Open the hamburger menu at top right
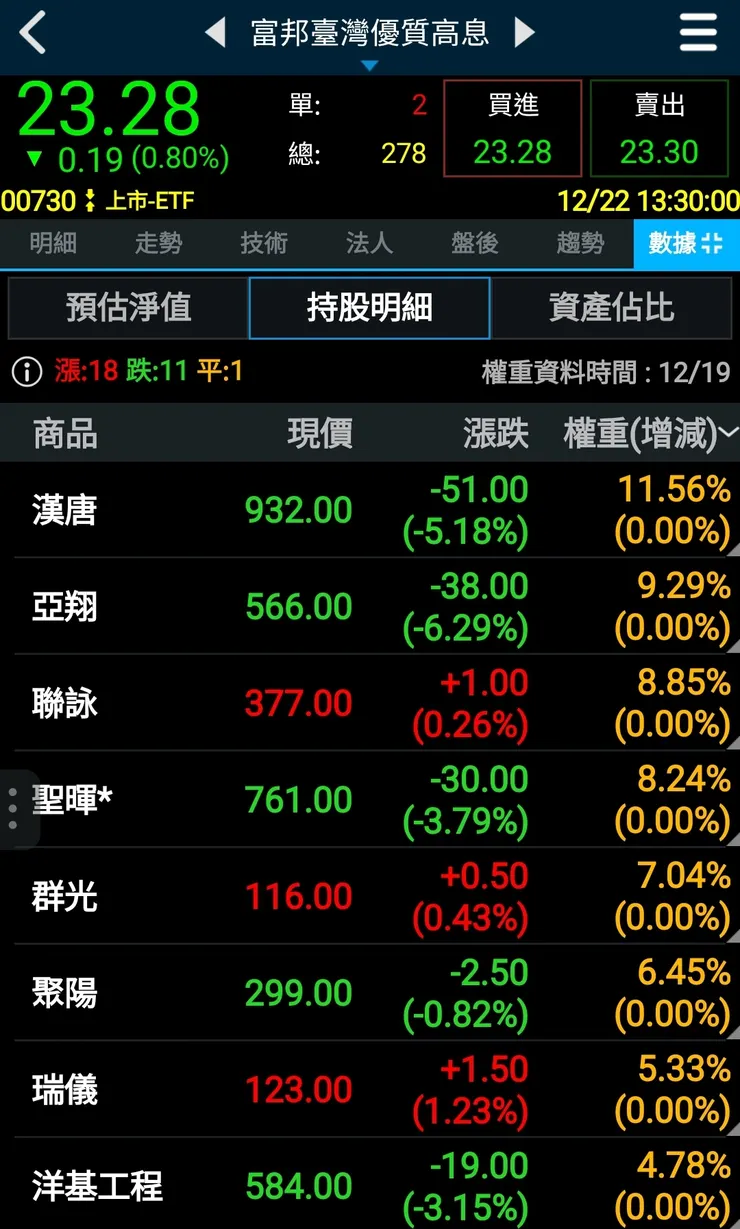 [x=698, y=32]
